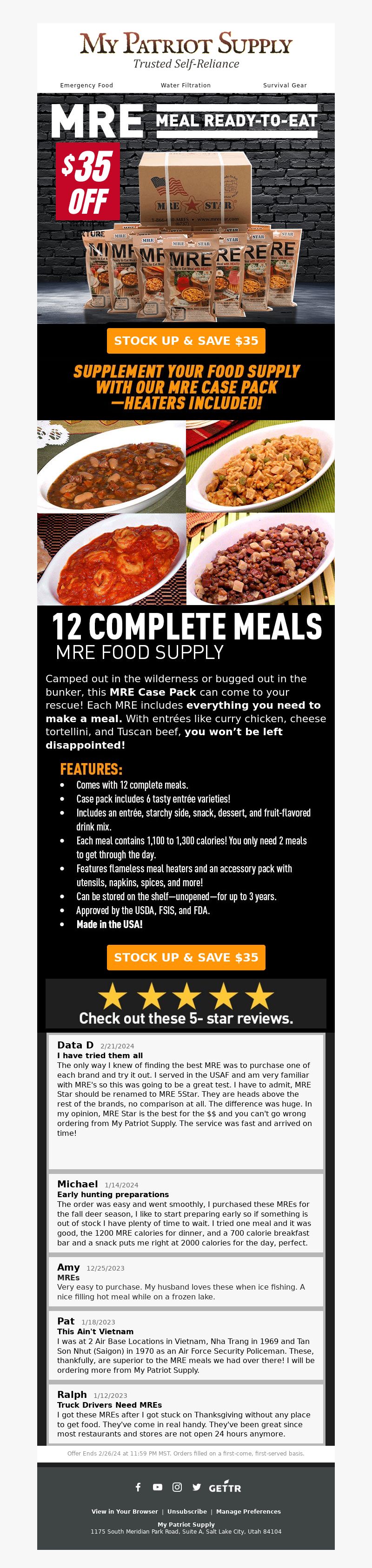Tap View in Your Browser
372x1568 pixels.
124,1511
